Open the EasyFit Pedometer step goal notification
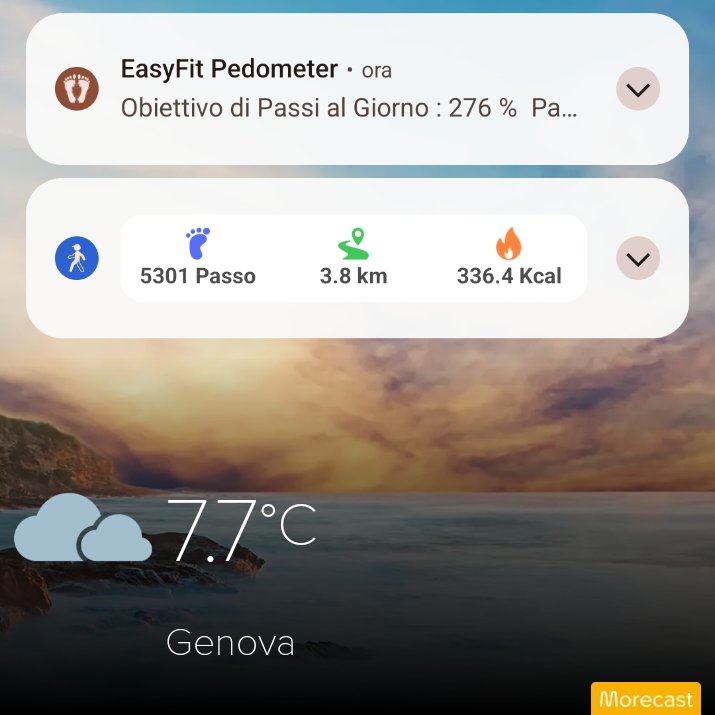The width and height of the screenshot is (715, 715). pyautogui.click(x=358, y=89)
